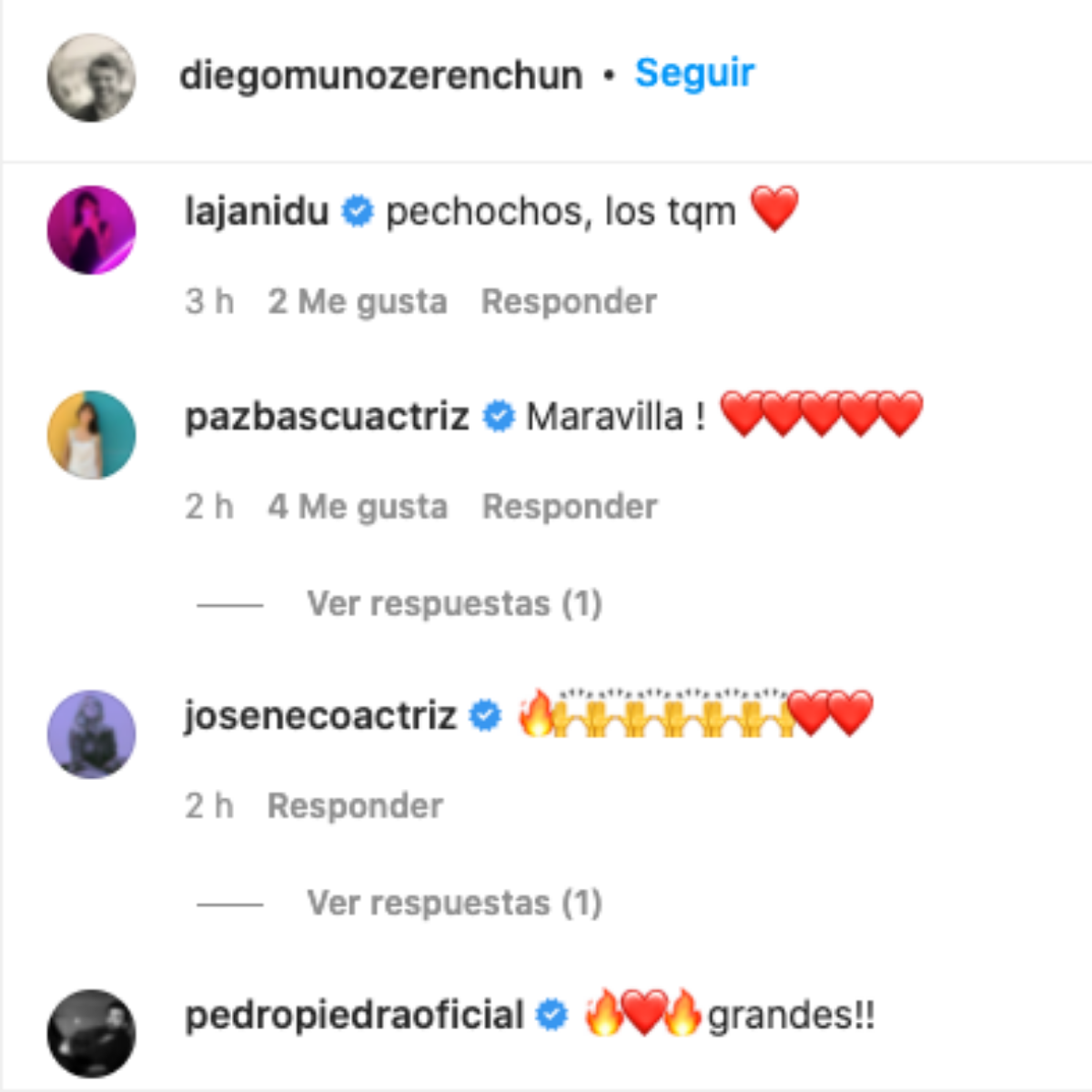Expand replies under josenecoactriz's comment
Viewport: 1092px width, 1092px height.
pos(454,903)
